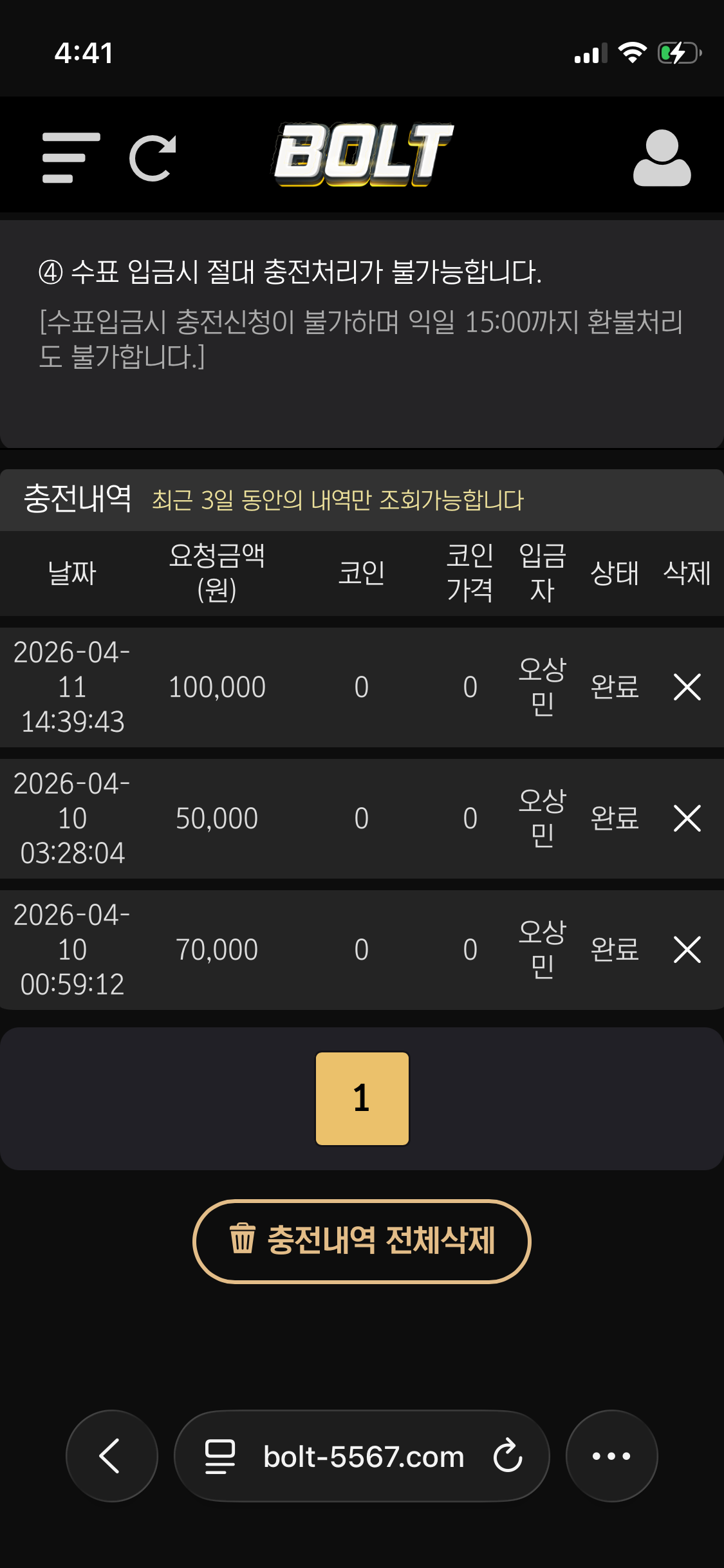
Task: Delete the 50,000 won charge record
Action: [687, 818]
